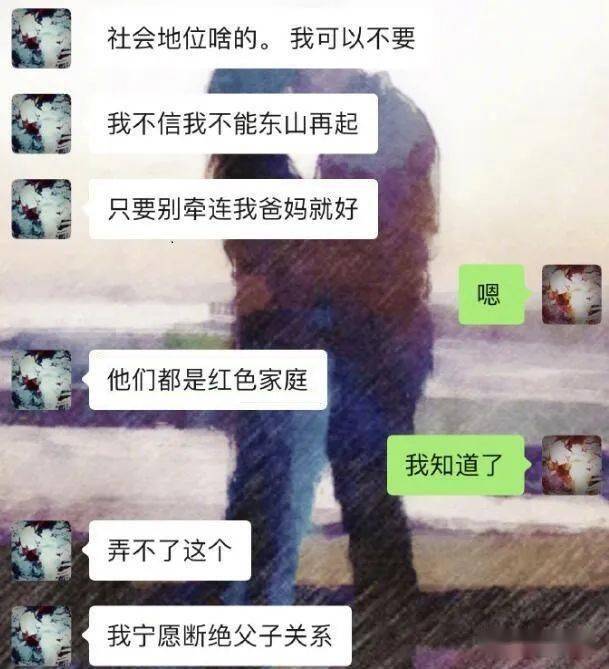Image resolution: width=609 pixels, height=669 pixels.
Task: Open own avatar beside the 嗯 reply
Action: (571, 294)
